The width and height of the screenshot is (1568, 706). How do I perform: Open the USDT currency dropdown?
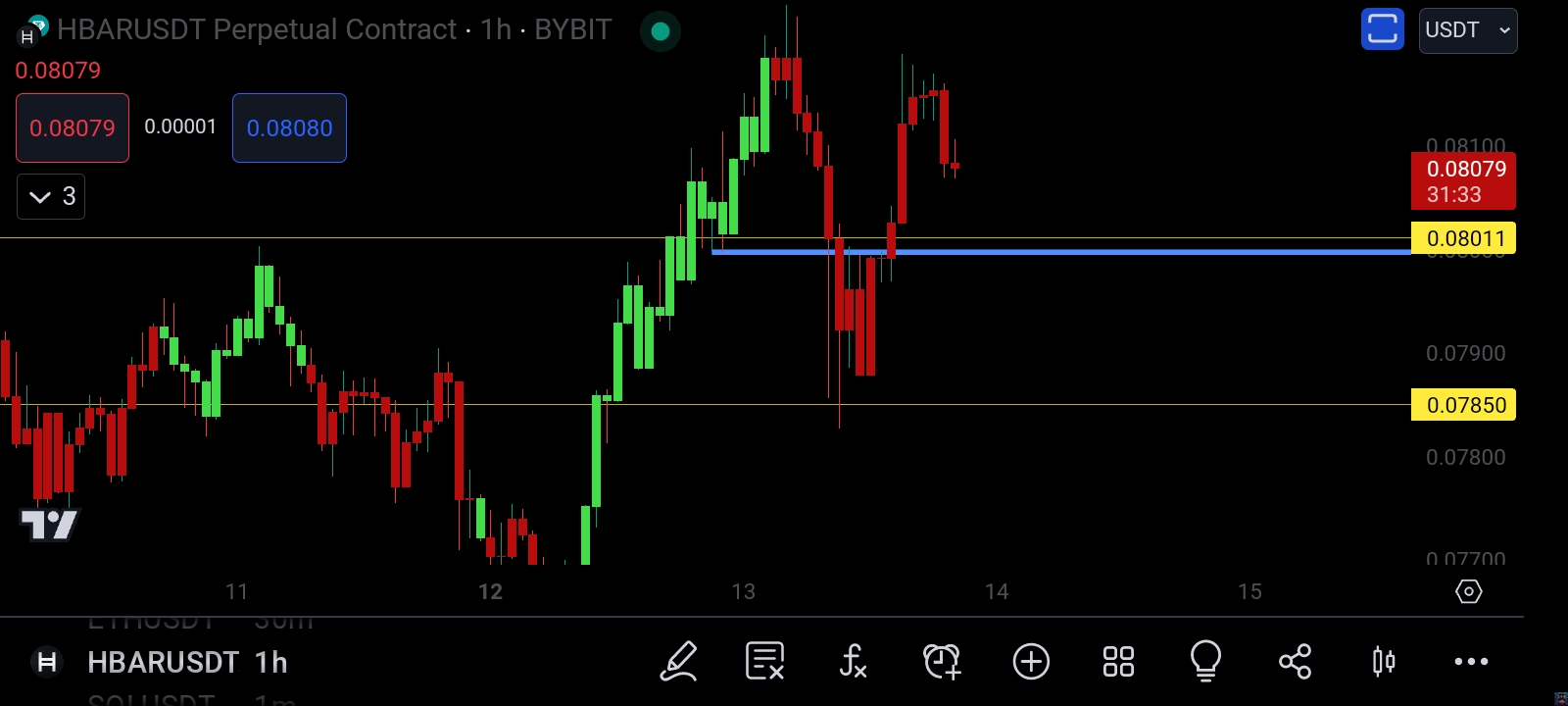1467,30
